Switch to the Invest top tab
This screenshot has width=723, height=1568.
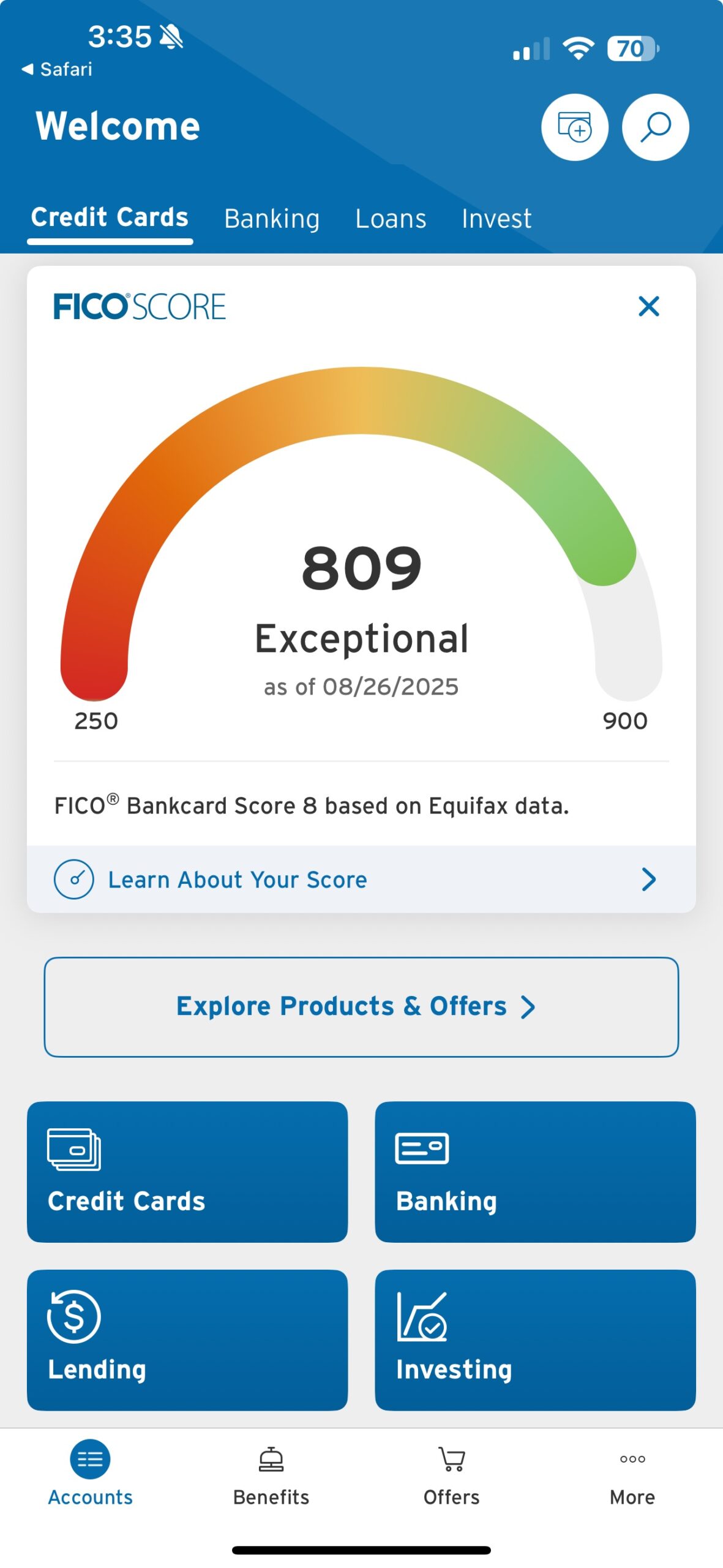(496, 219)
